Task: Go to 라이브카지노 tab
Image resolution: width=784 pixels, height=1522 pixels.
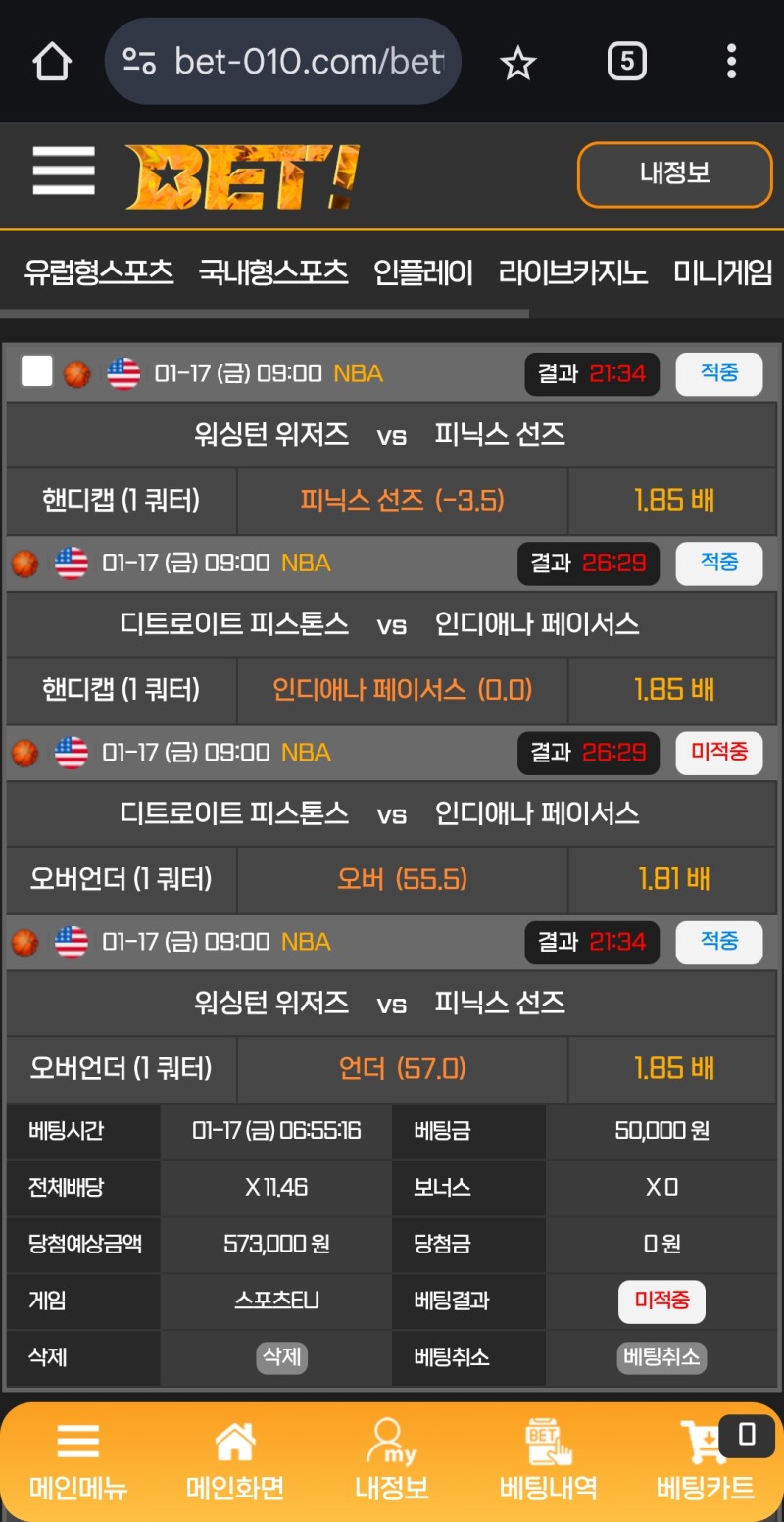Action: [573, 271]
